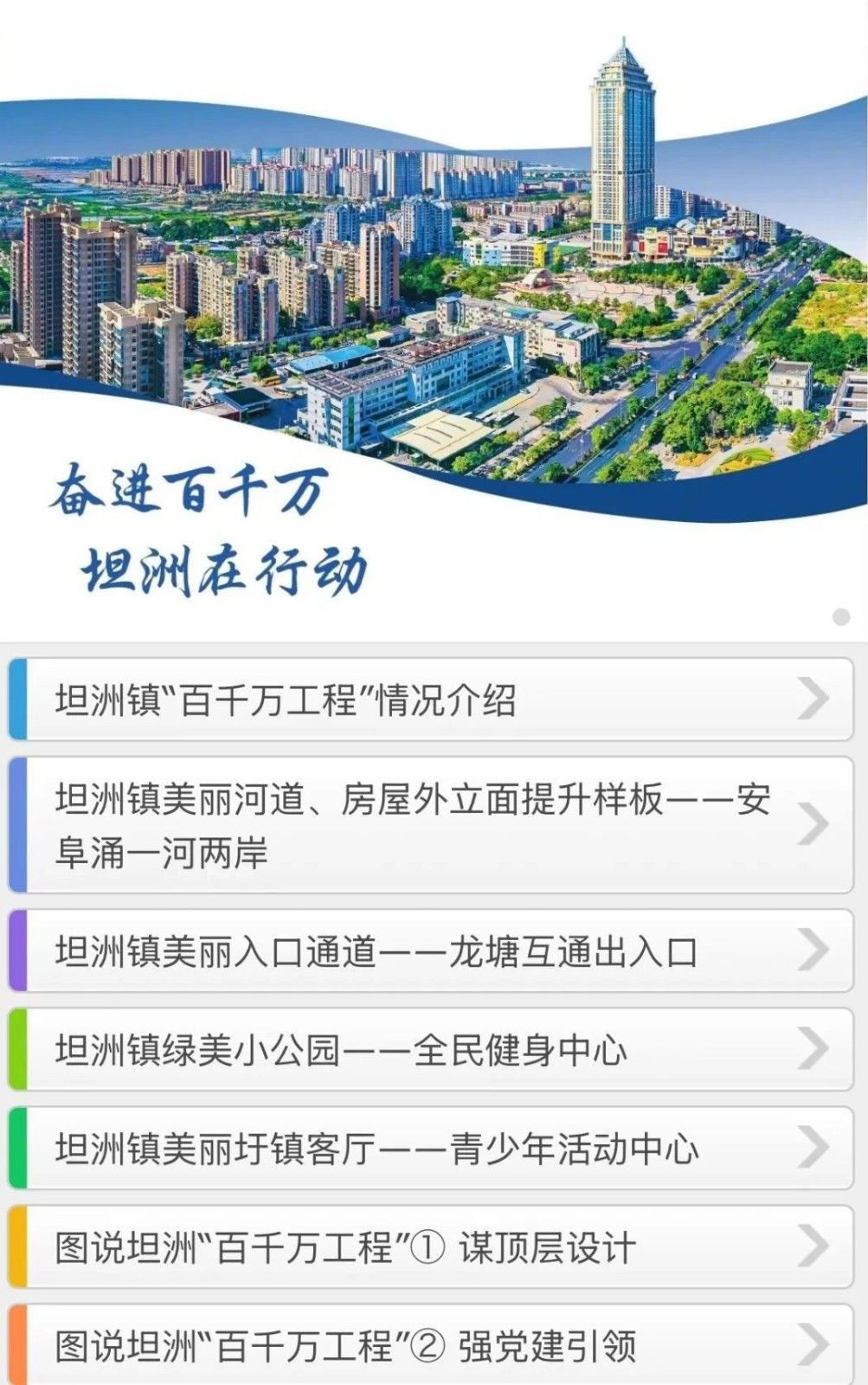Open 图说坦洲② 强党建引领 row
This screenshot has width=868, height=1385.
(430, 1346)
